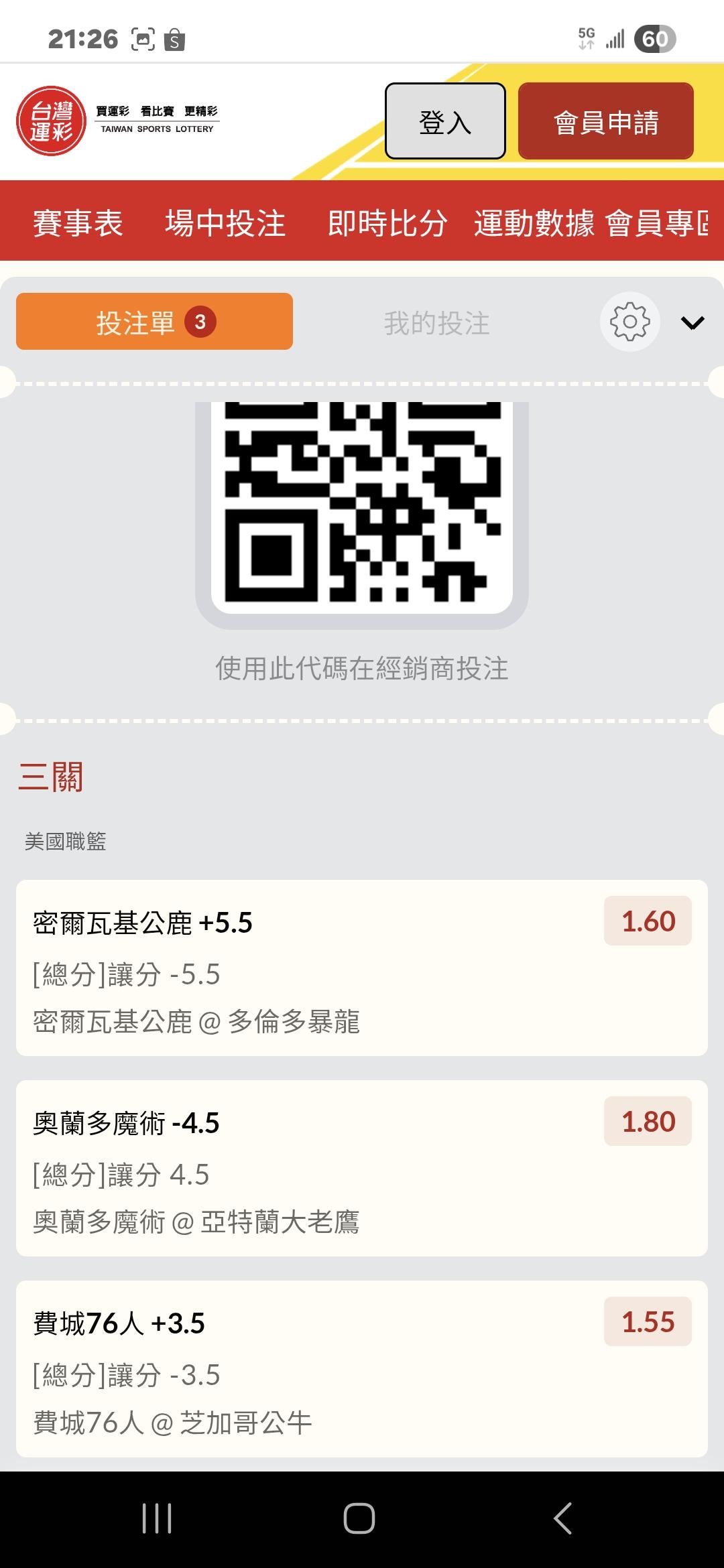Collapse the bet slip with the chevron

(692, 323)
